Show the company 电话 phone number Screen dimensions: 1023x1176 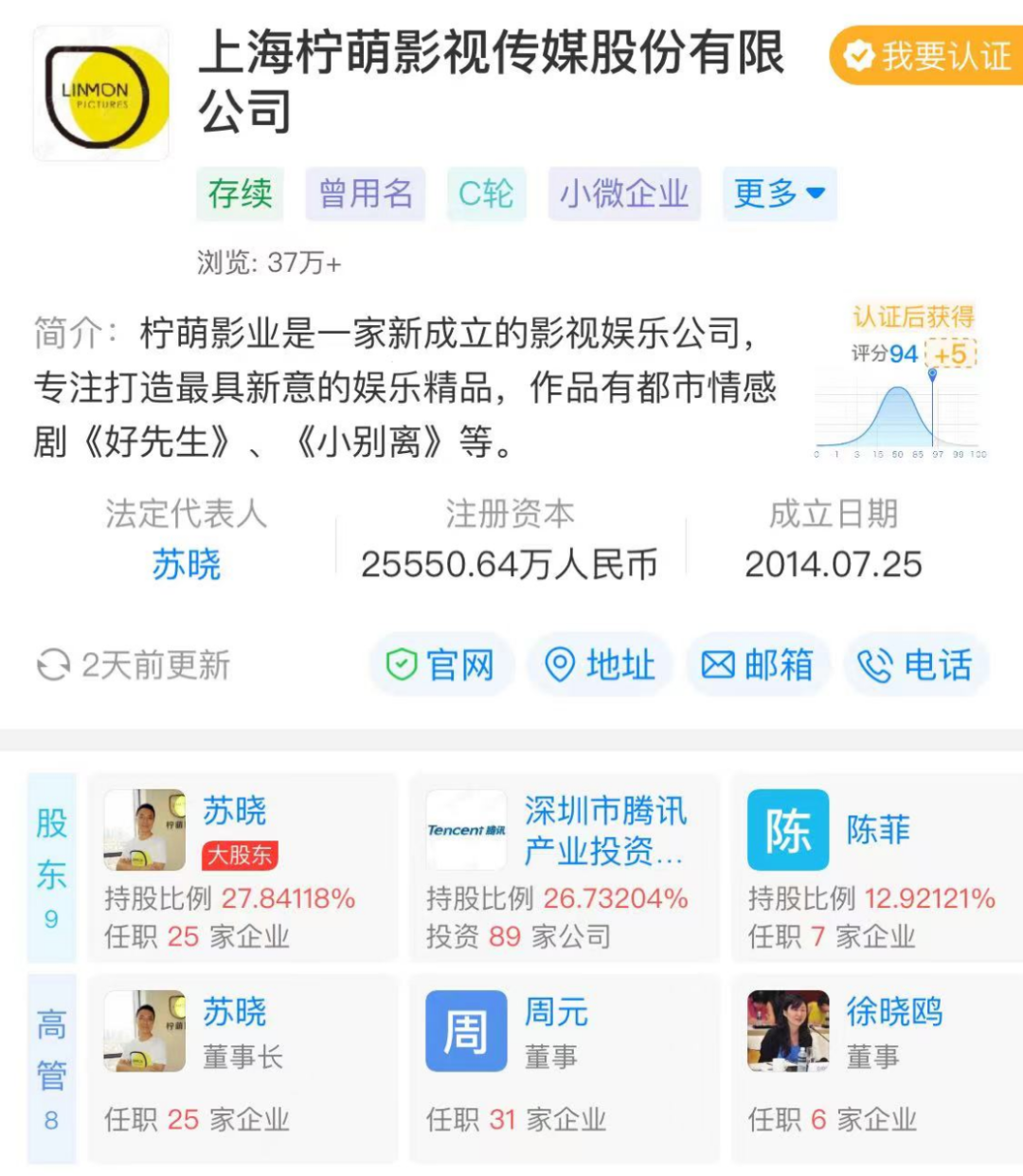(x=916, y=664)
